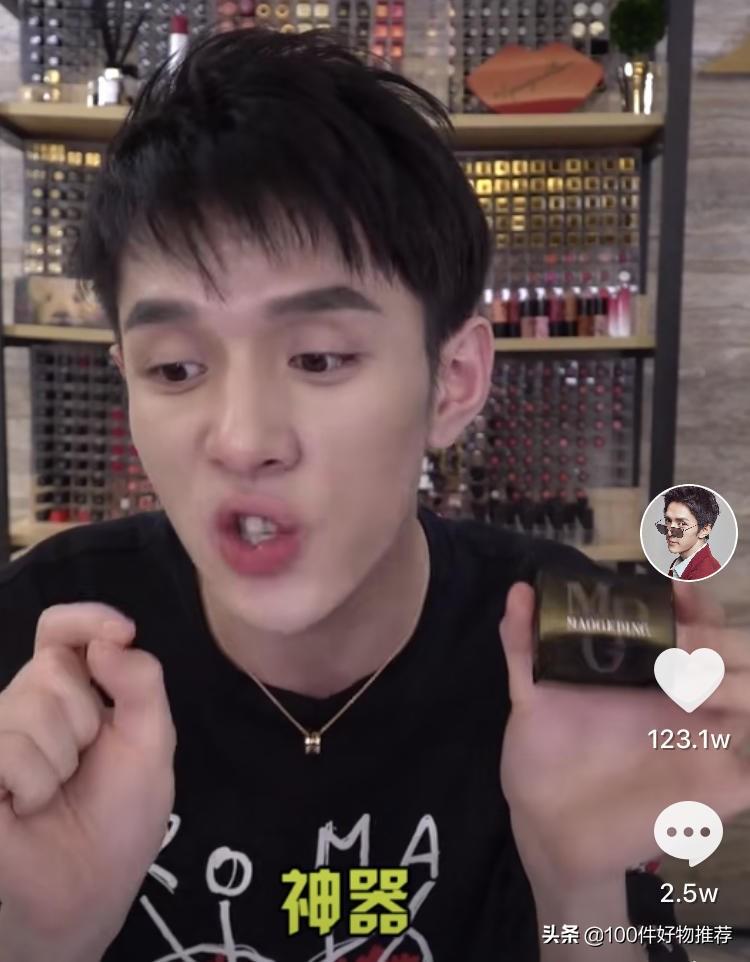Open the creator's profile avatar
The height and width of the screenshot is (962, 750).
[x=688, y=533]
